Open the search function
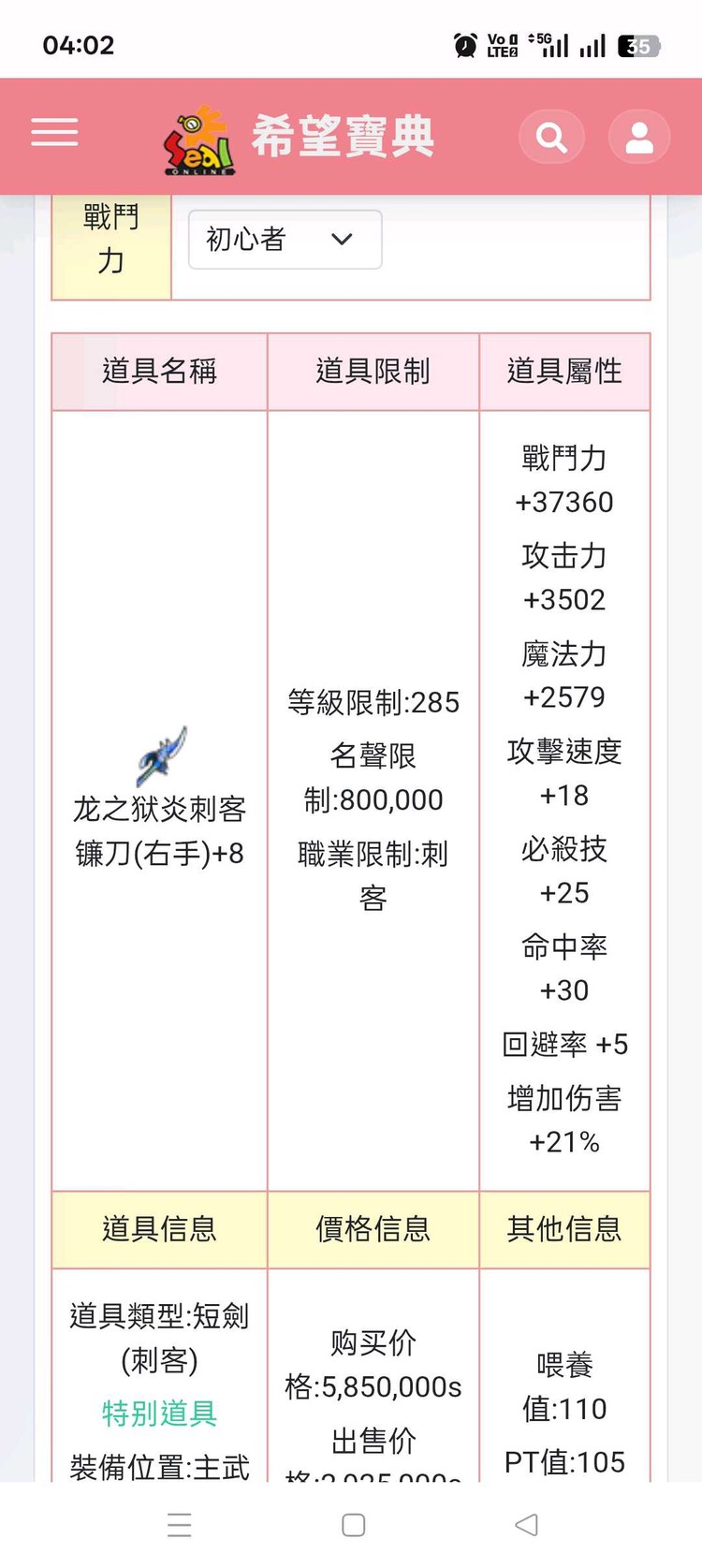Viewport: 702px width, 1568px height. click(551, 137)
